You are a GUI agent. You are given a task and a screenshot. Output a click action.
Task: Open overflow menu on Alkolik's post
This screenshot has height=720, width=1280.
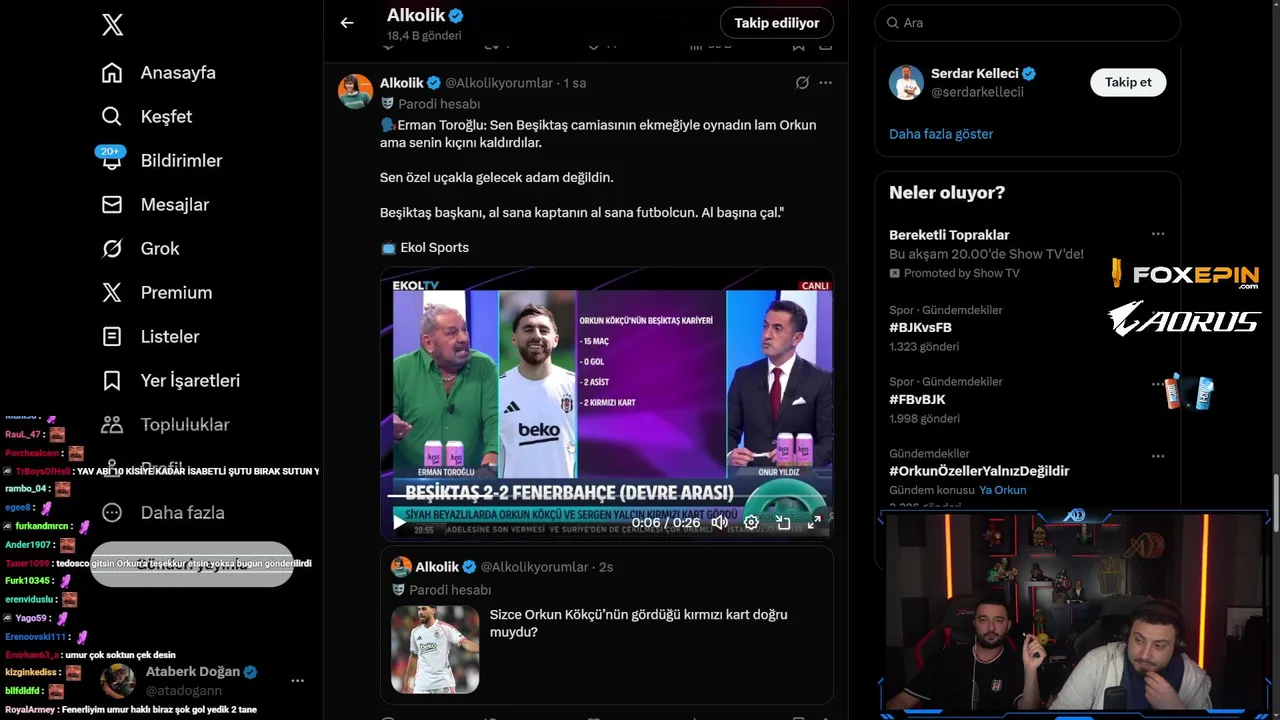(825, 83)
